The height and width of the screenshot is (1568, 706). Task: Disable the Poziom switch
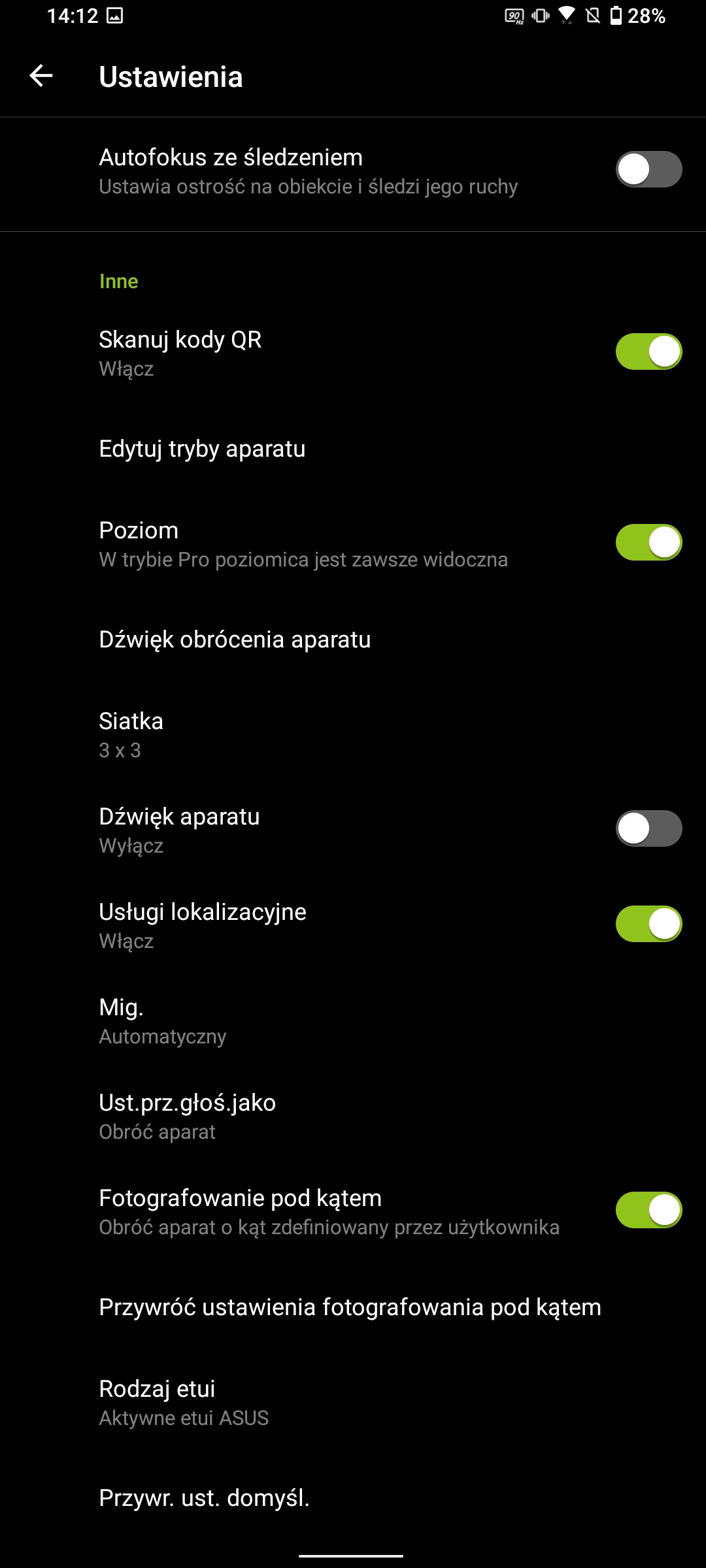pos(648,543)
